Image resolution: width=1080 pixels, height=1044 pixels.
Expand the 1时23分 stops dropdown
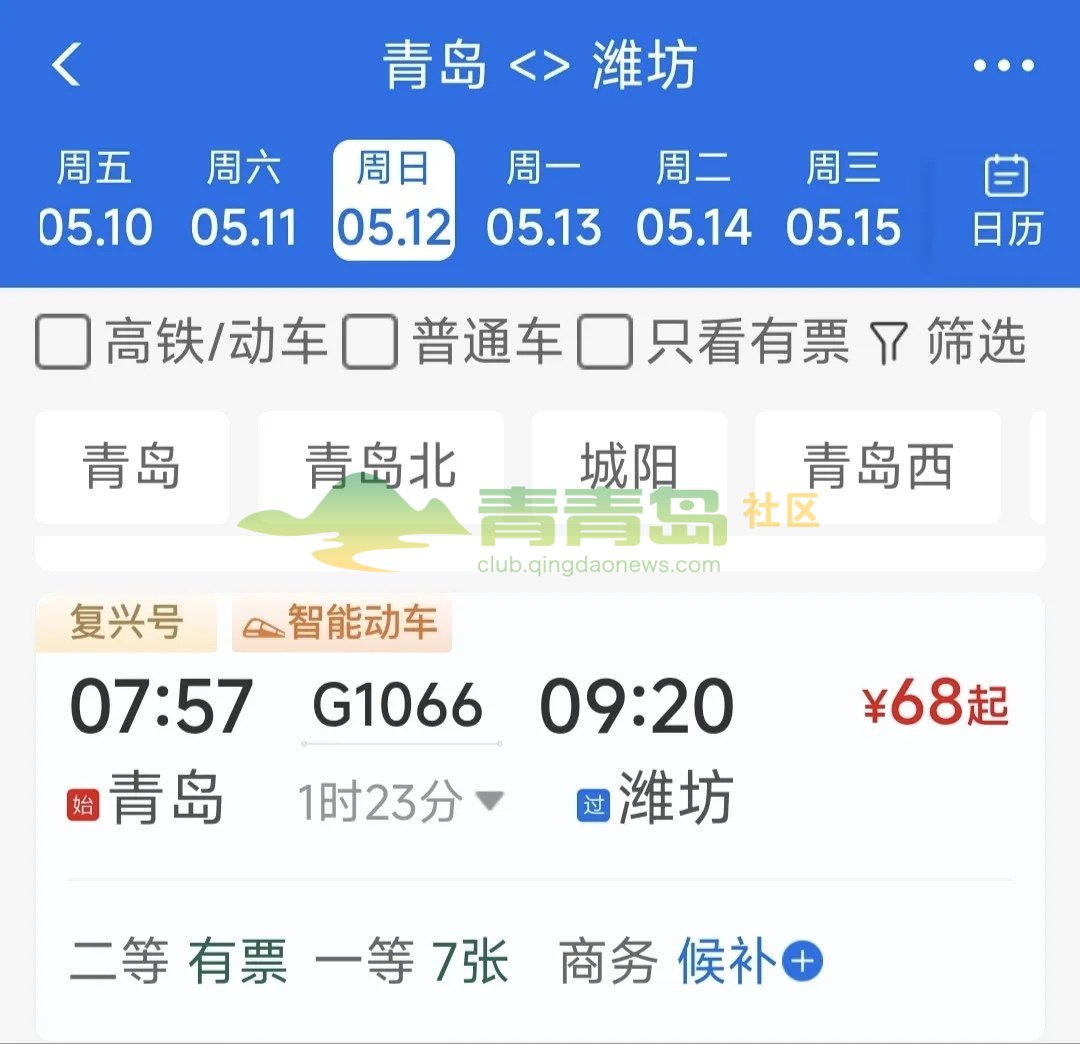pyautogui.click(x=401, y=801)
